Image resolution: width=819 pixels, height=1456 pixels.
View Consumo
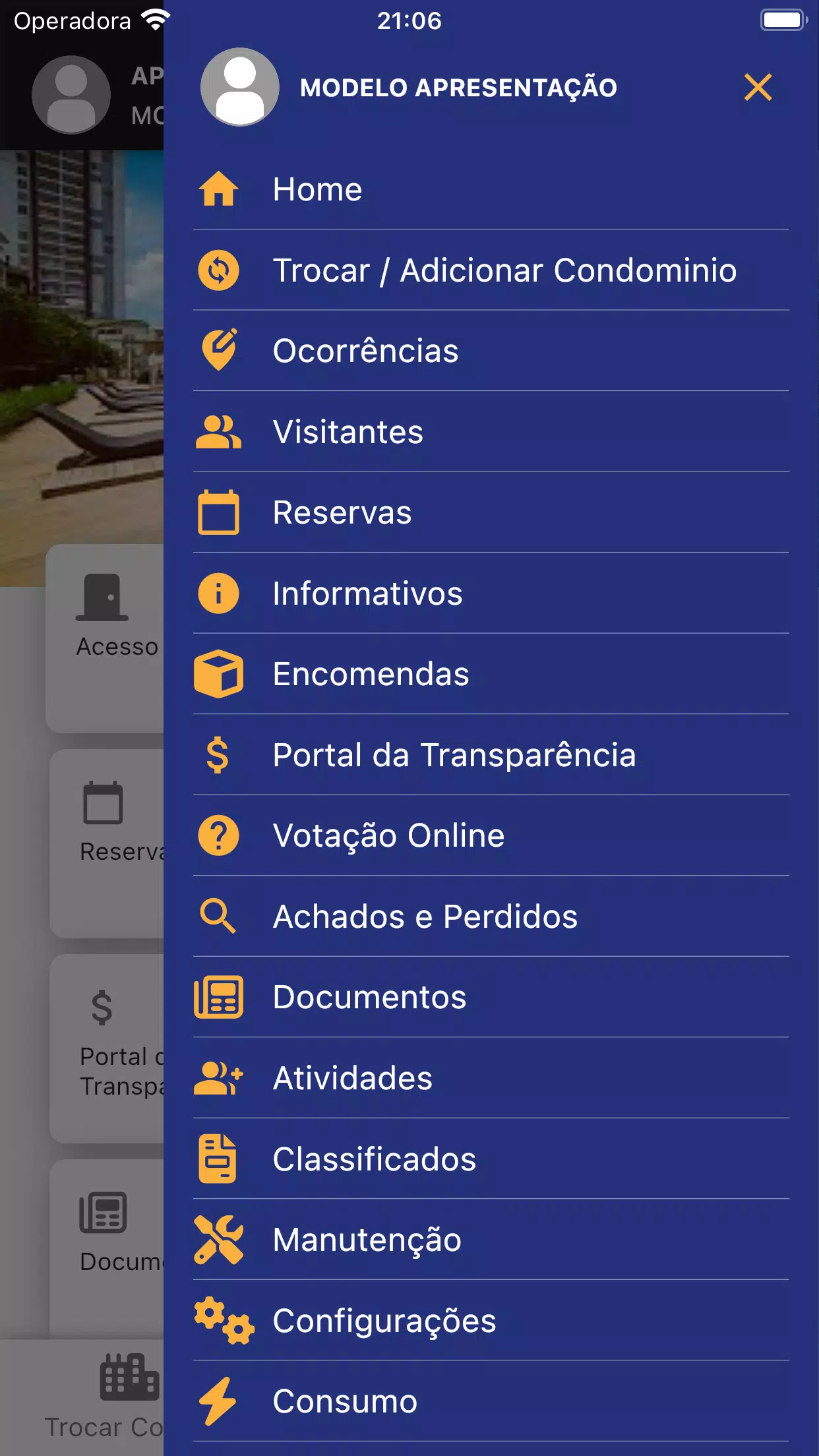coord(491,1401)
